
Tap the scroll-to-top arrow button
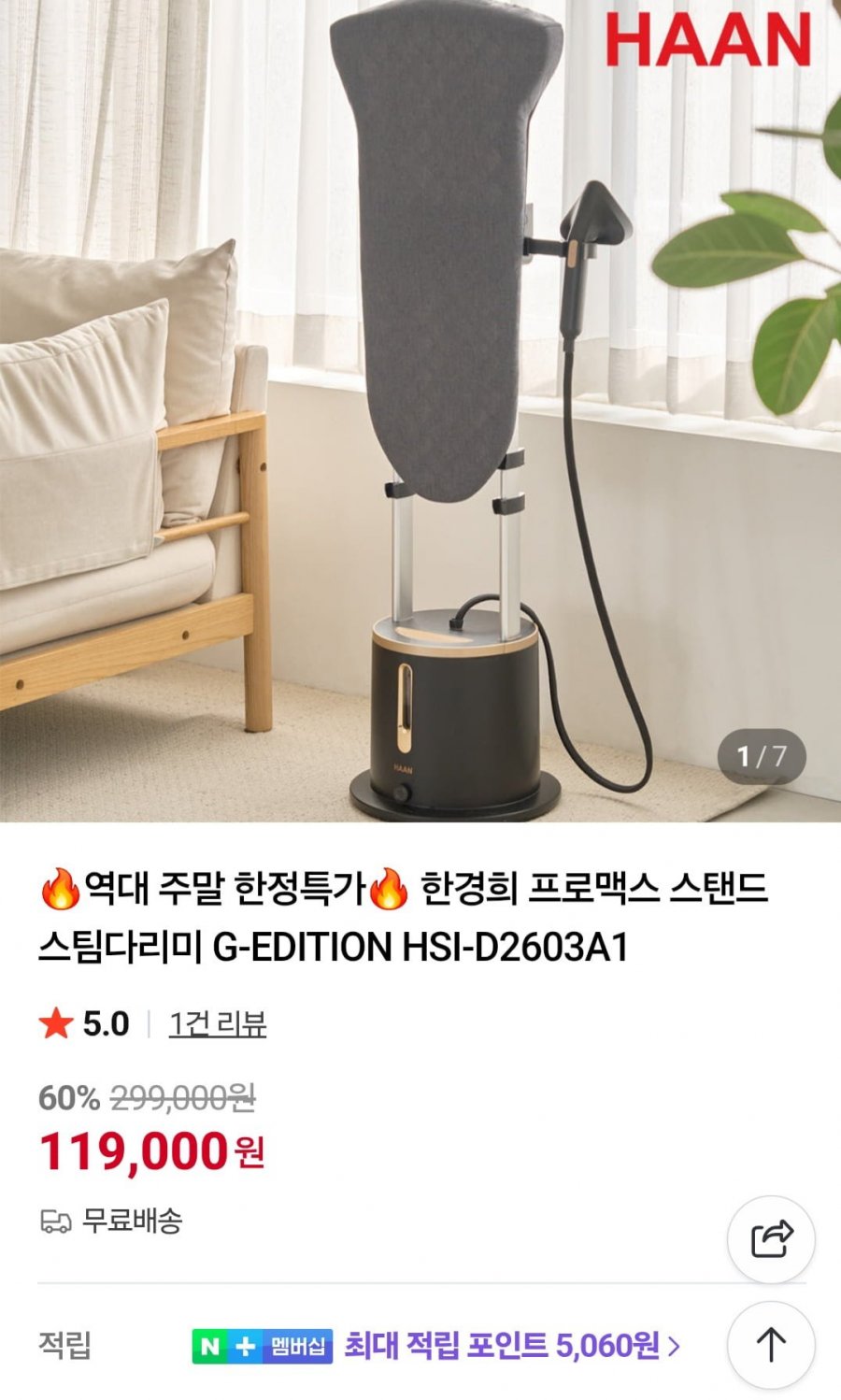coord(771,1345)
